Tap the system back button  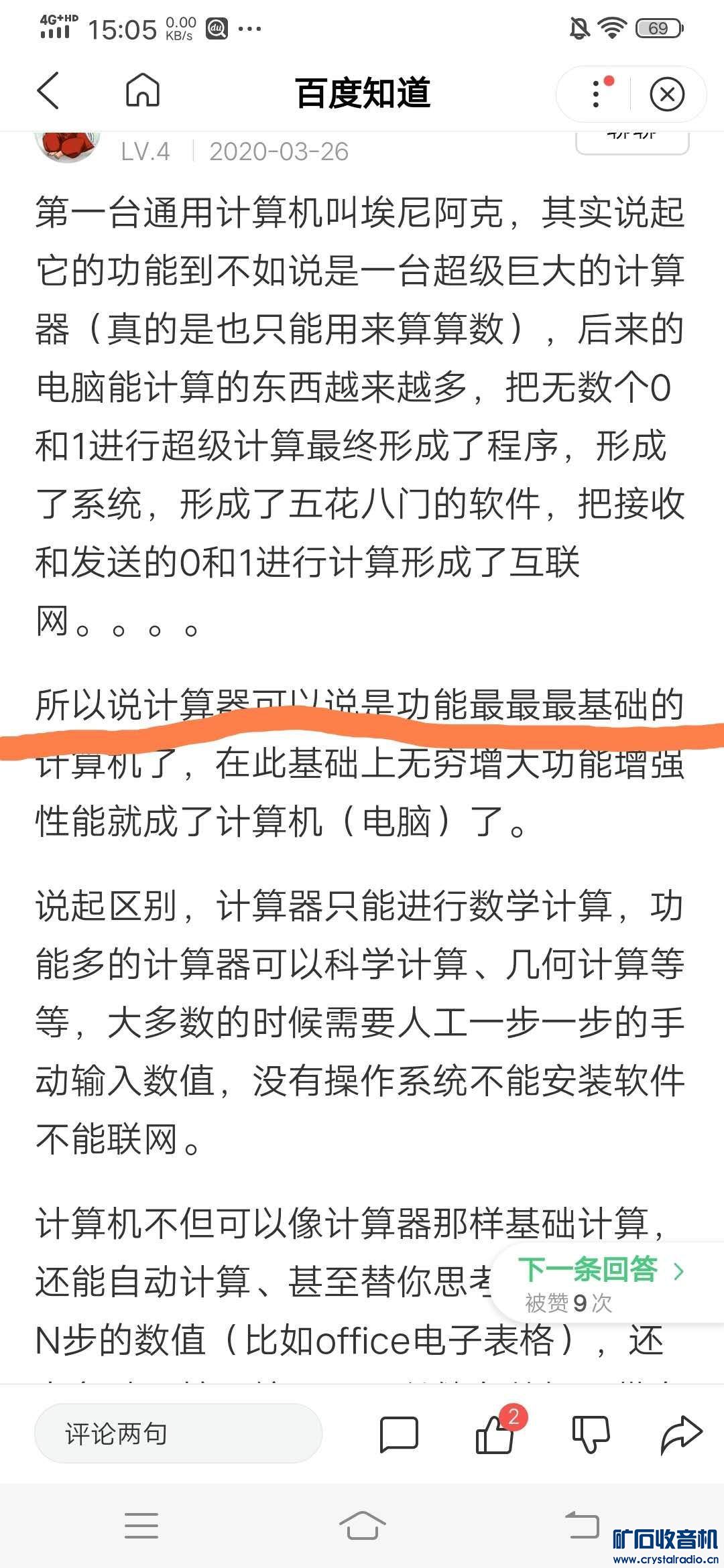point(582,1524)
